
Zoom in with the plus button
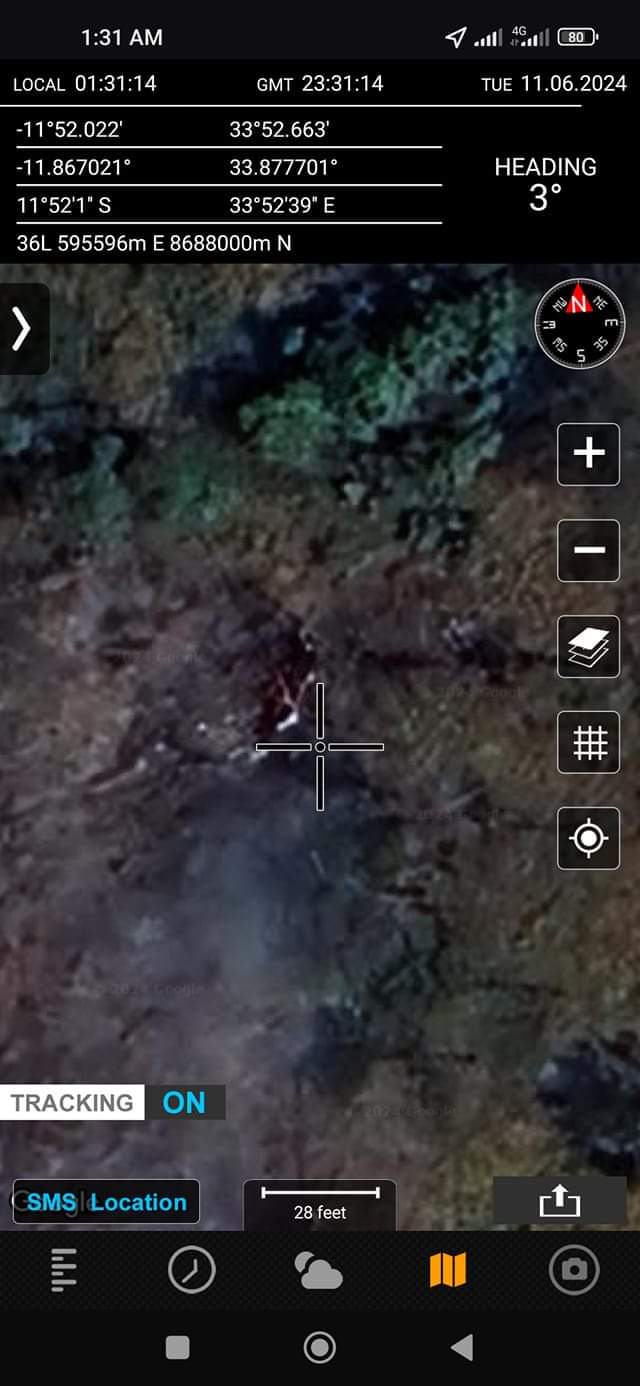[x=589, y=454]
